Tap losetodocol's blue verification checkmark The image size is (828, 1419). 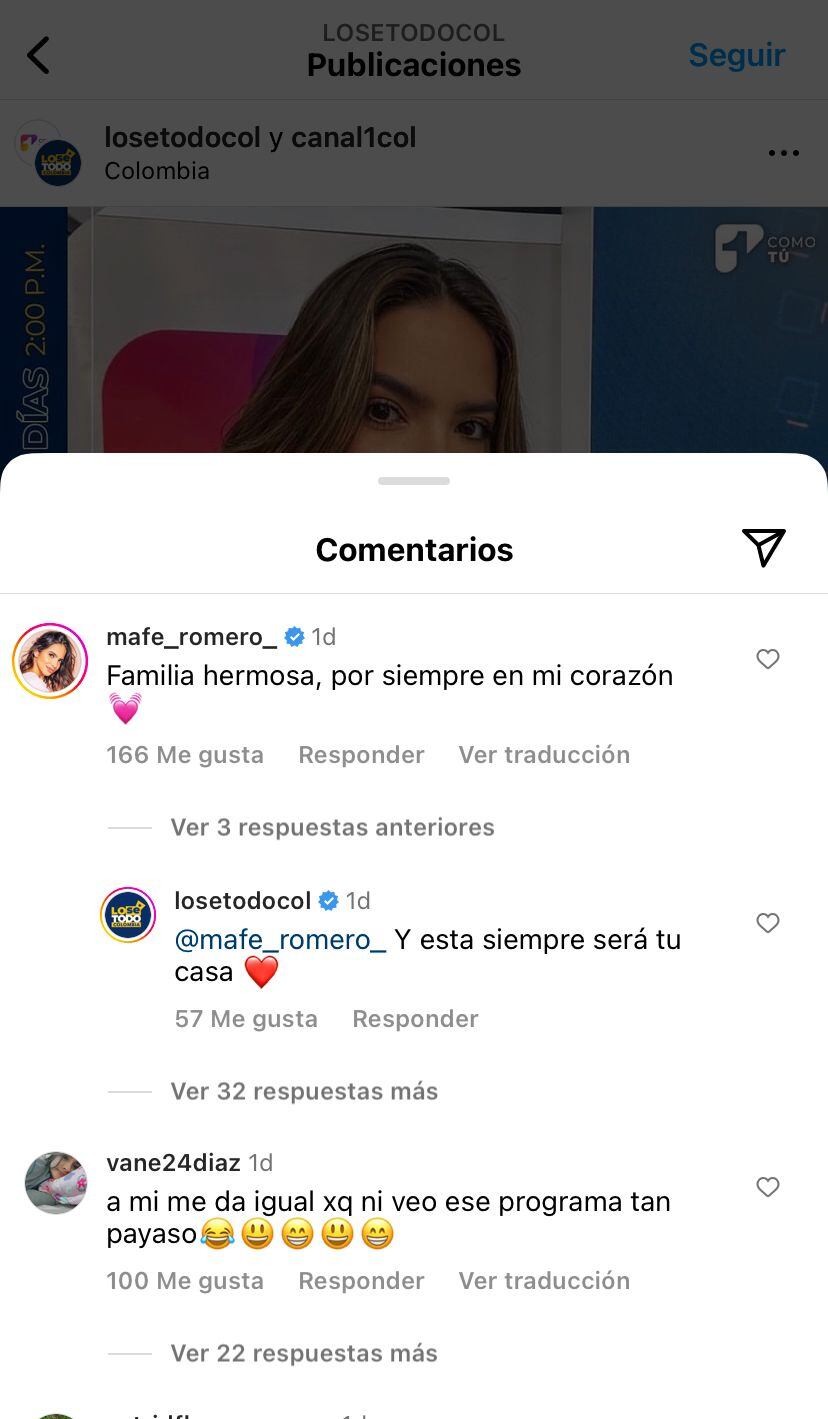pyautogui.click(x=327, y=900)
